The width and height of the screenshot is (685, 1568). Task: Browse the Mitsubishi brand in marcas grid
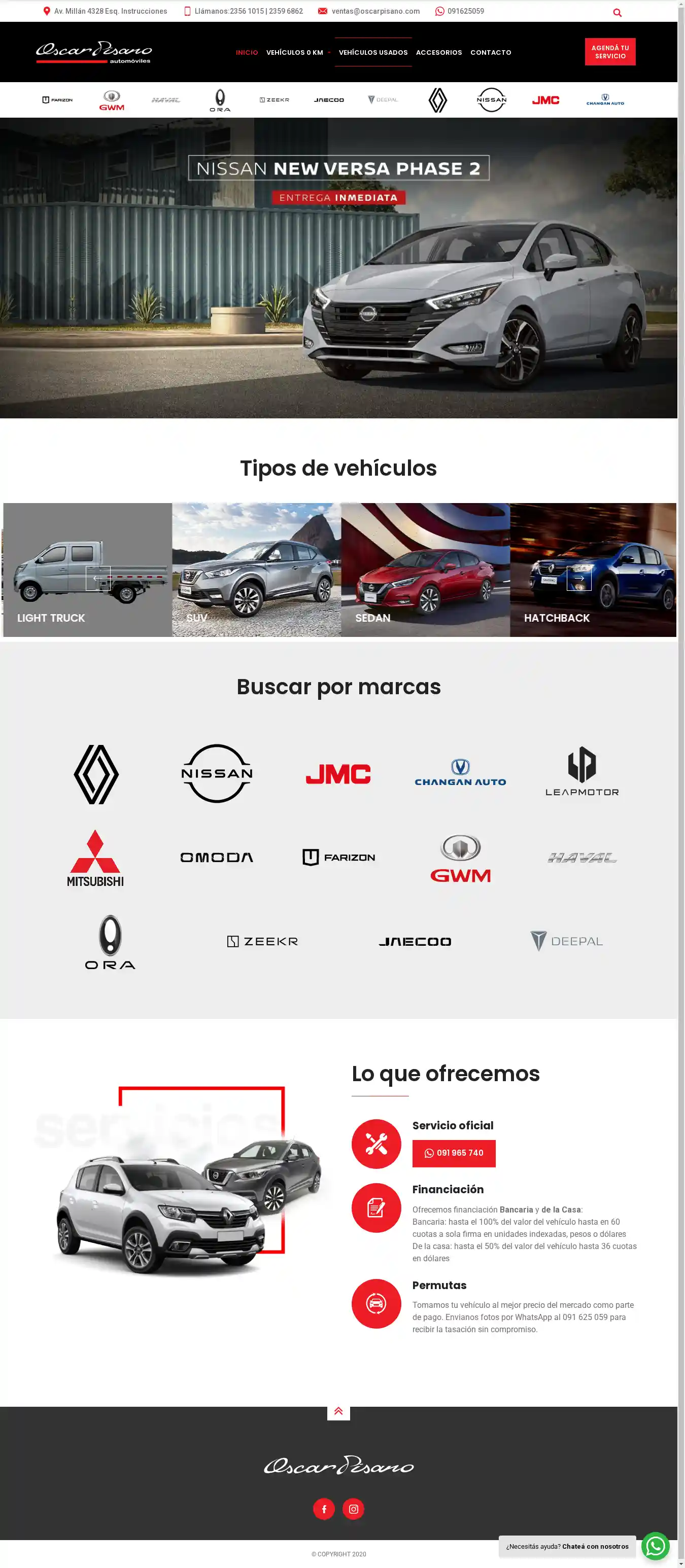[95, 857]
